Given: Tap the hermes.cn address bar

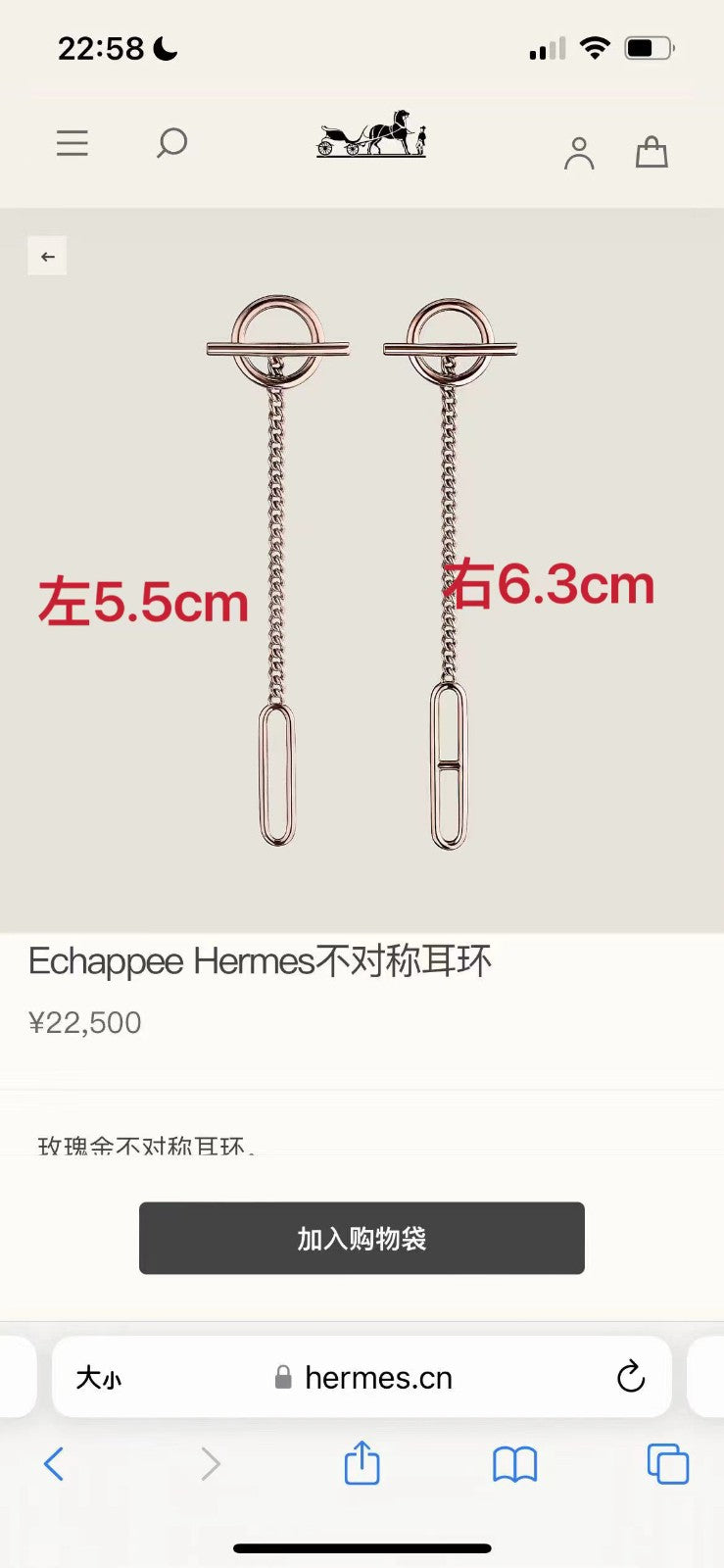Looking at the screenshot, I should (x=377, y=1378).
